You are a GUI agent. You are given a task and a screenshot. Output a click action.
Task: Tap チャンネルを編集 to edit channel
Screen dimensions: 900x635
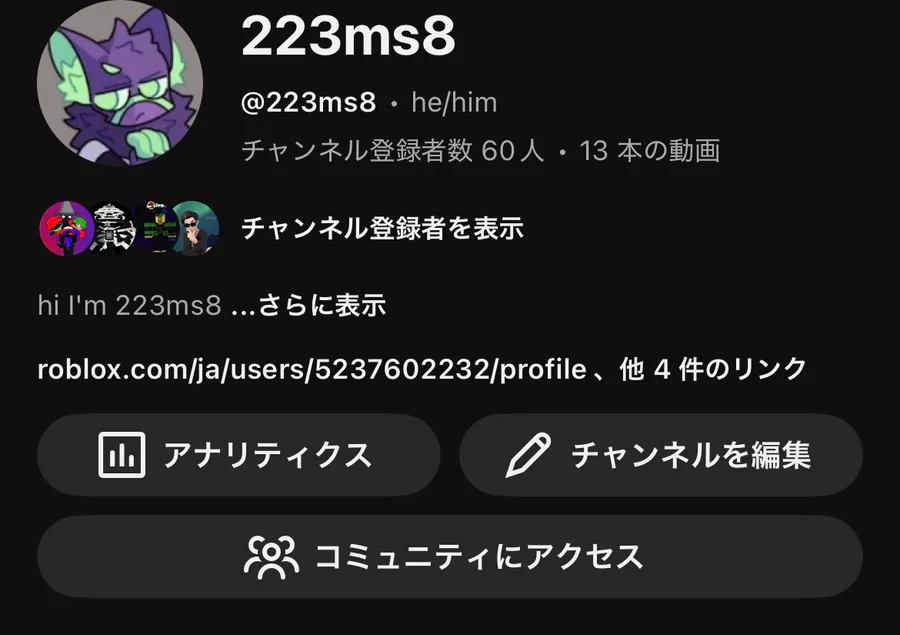pyautogui.click(x=661, y=456)
